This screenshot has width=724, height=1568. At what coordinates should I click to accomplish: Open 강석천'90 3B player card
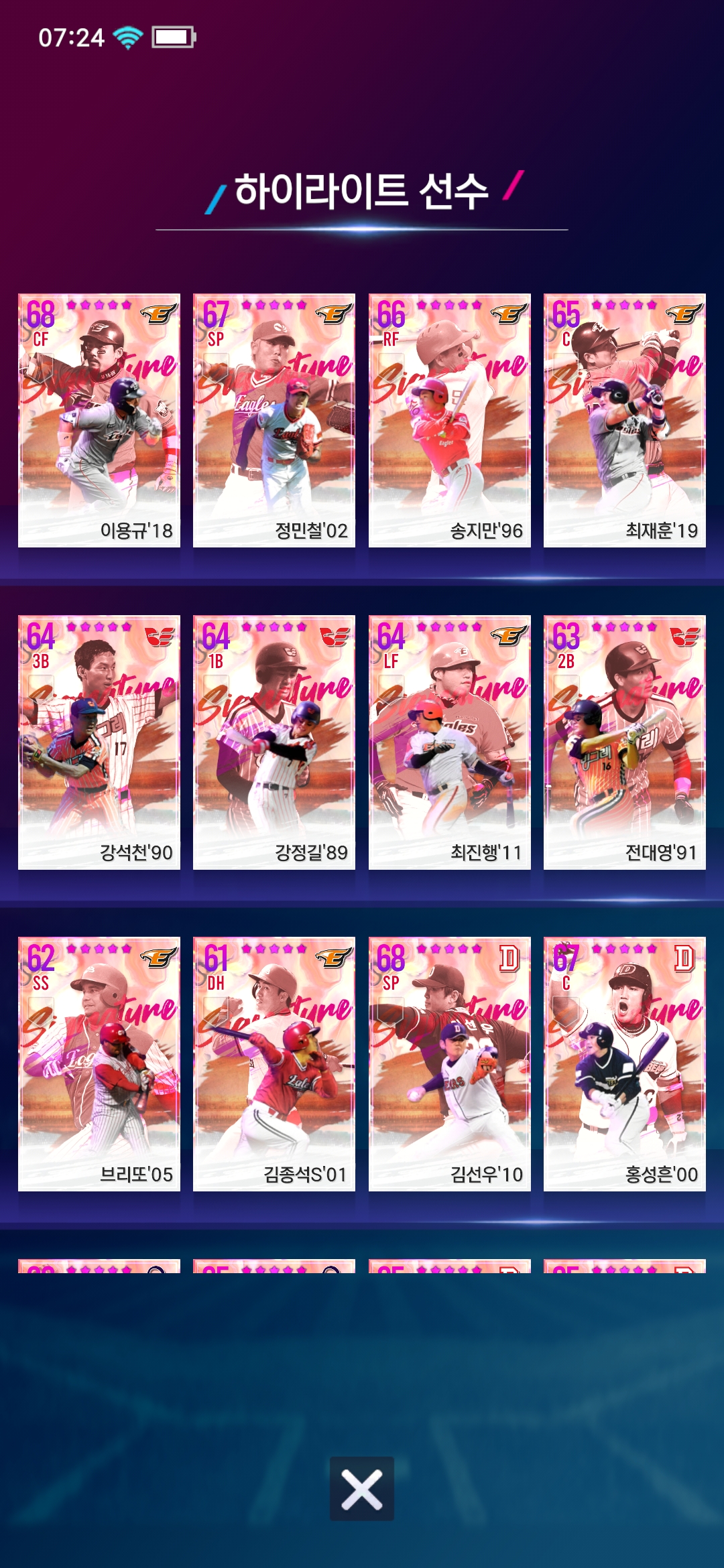click(99, 742)
